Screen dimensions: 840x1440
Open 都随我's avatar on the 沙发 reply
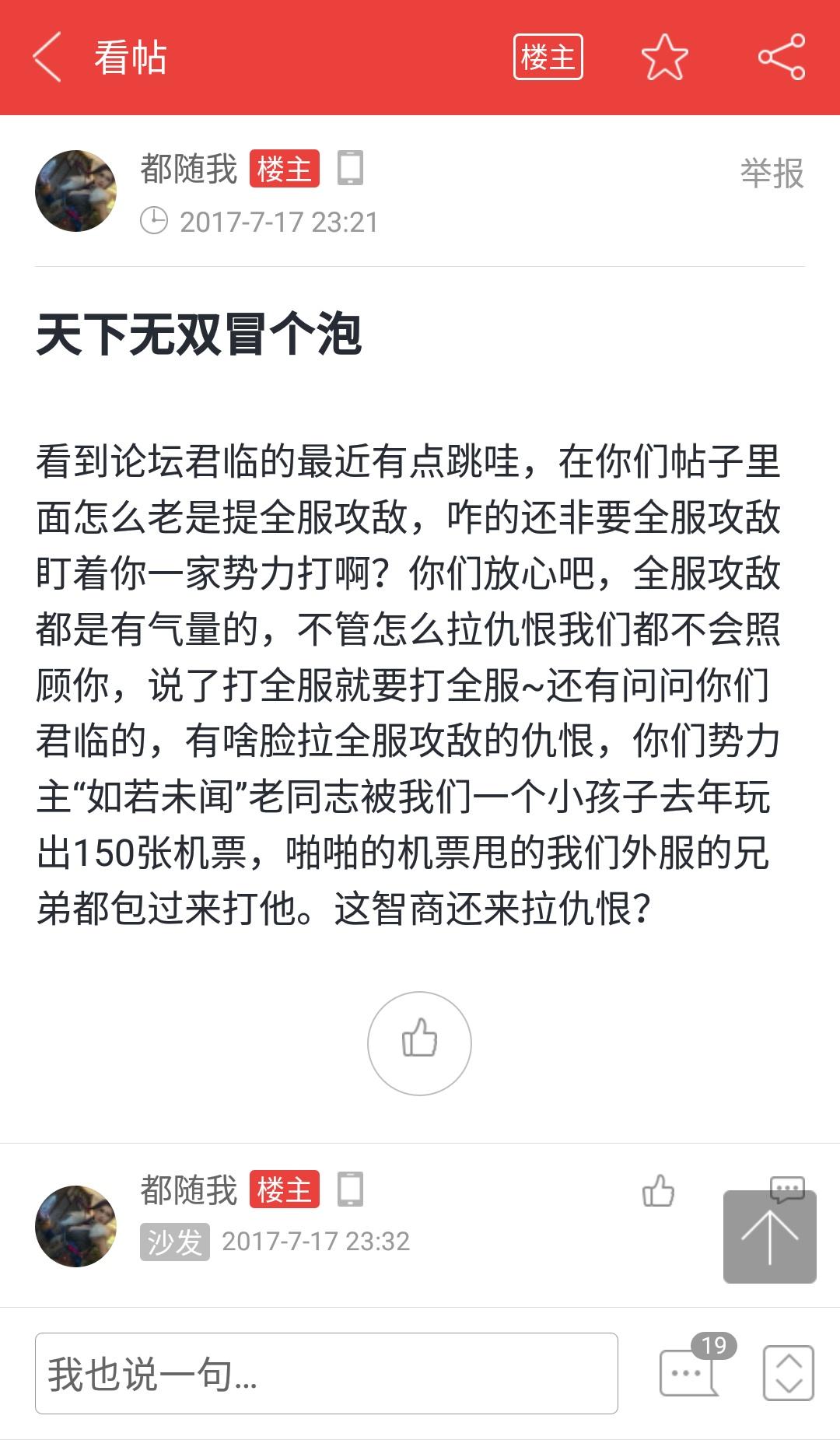[75, 1226]
